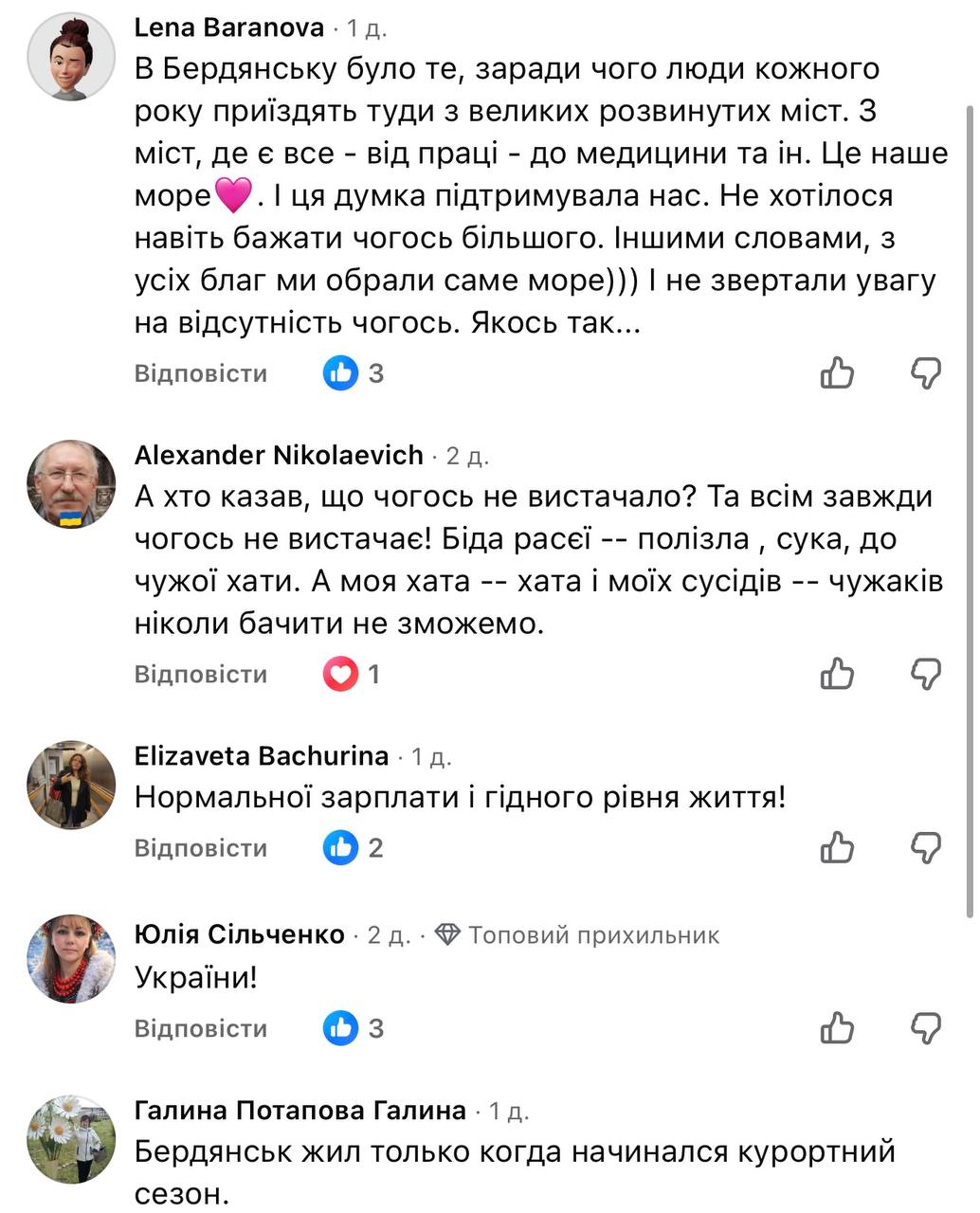Open Галина Потапова Галина's avatar
The width and height of the screenshot is (980, 1213).
pyautogui.click(x=71, y=1139)
